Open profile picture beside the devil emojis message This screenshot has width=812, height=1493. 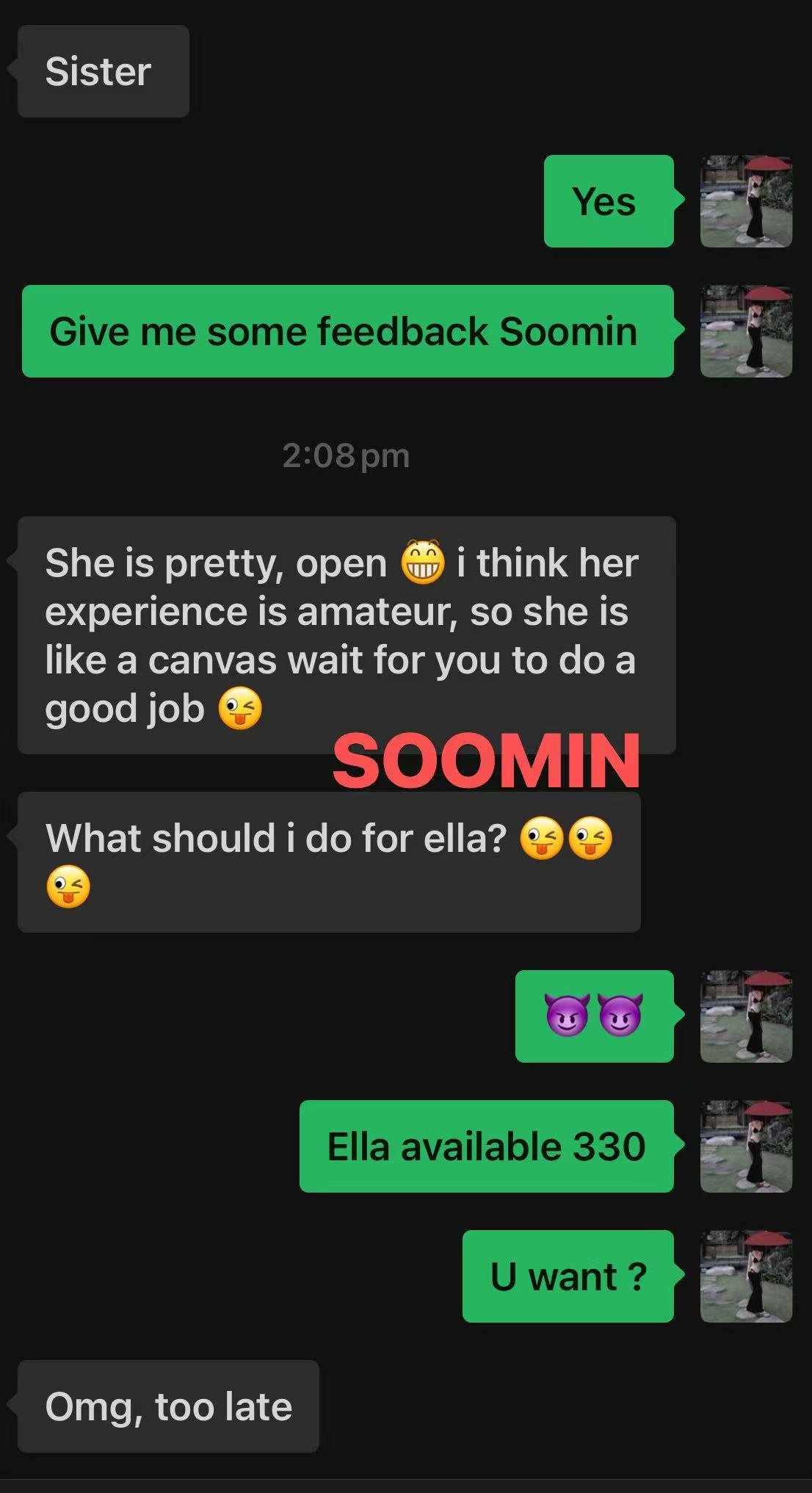(746, 1016)
